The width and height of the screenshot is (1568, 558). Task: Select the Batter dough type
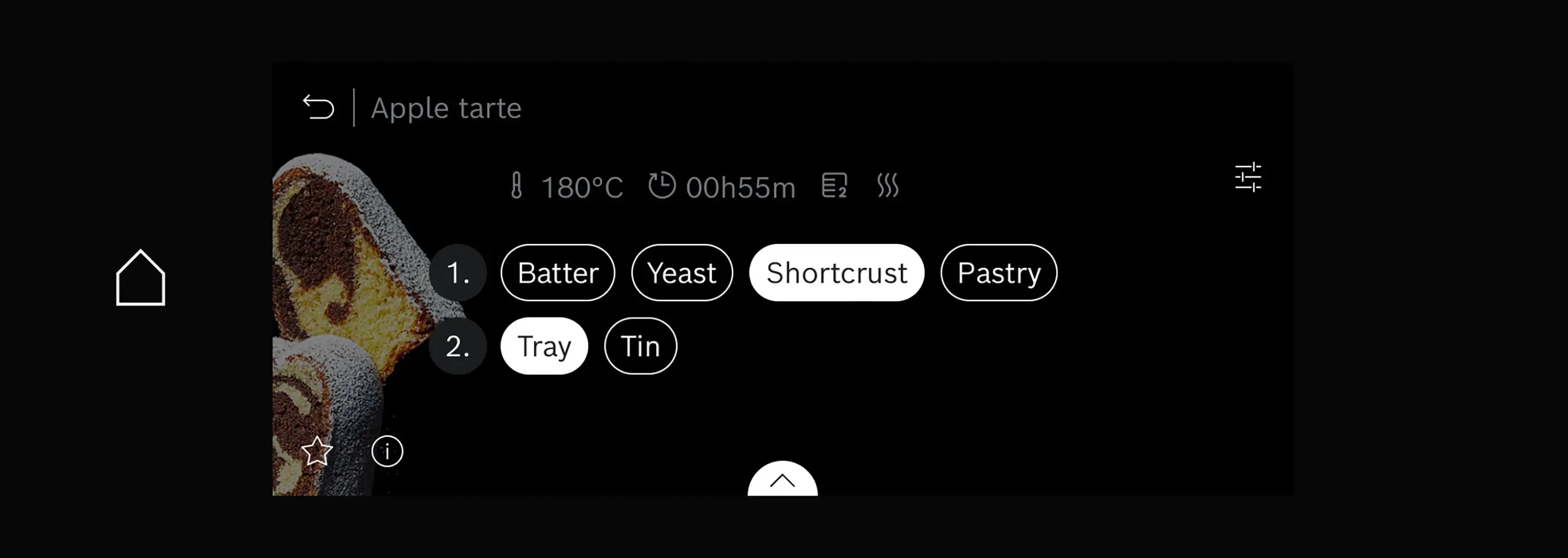[557, 273]
